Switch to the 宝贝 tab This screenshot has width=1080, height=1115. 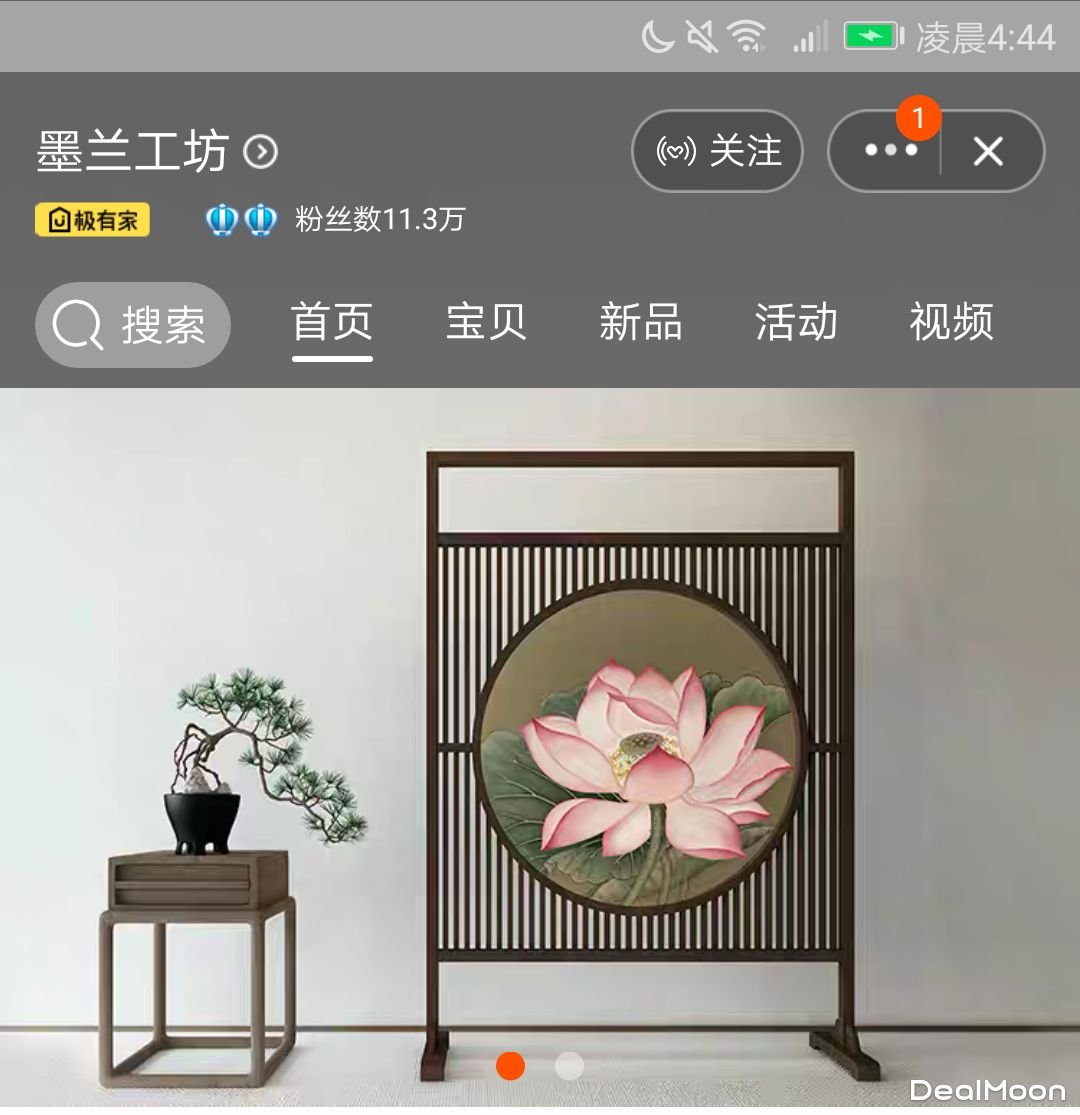point(486,323)
